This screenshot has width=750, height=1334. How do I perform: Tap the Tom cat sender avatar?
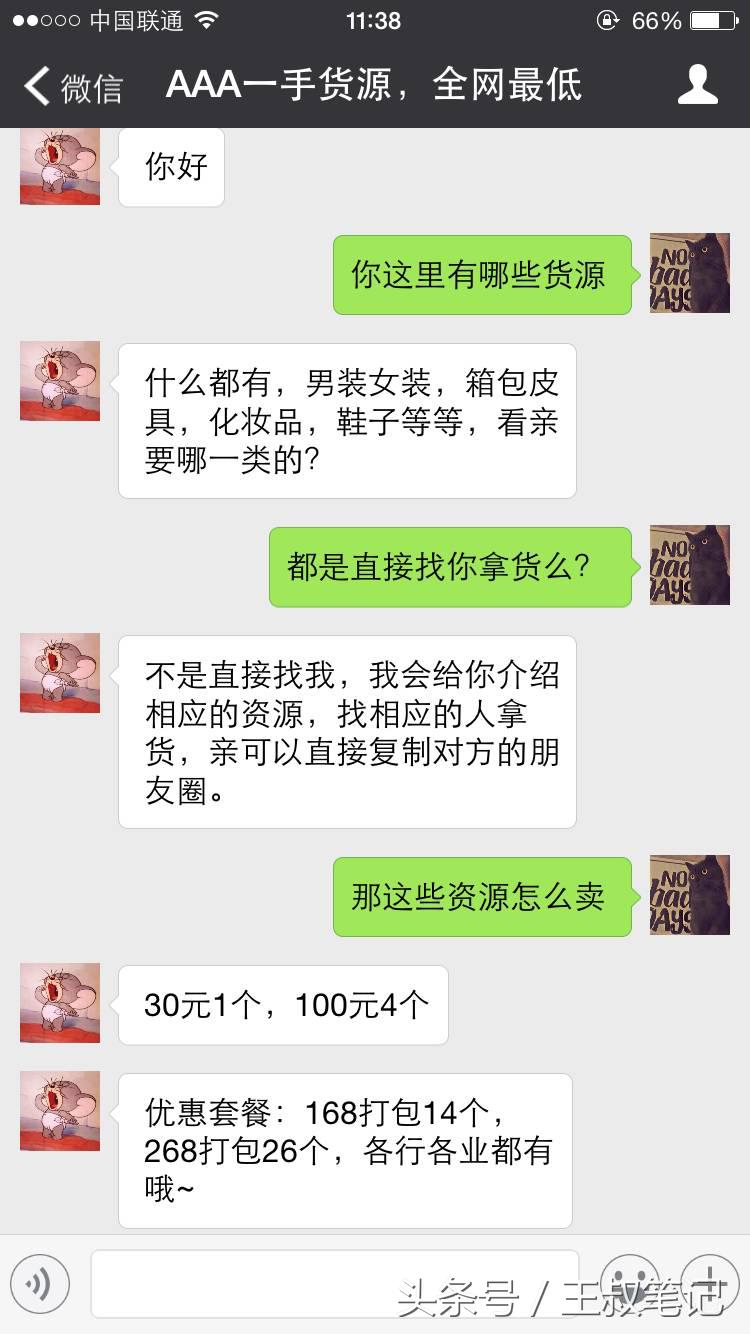(58, 167)
